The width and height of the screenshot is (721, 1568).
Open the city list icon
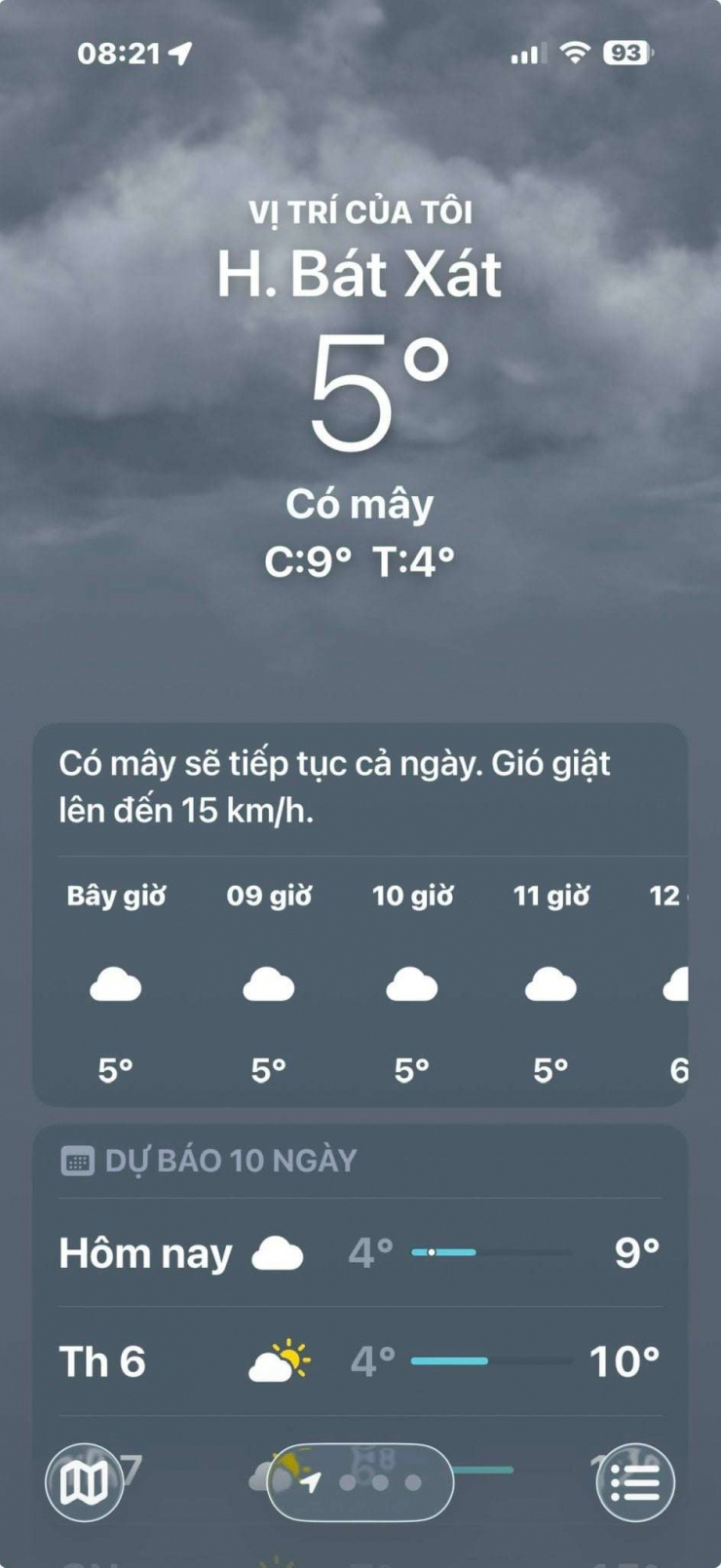tap(636, 1482)
